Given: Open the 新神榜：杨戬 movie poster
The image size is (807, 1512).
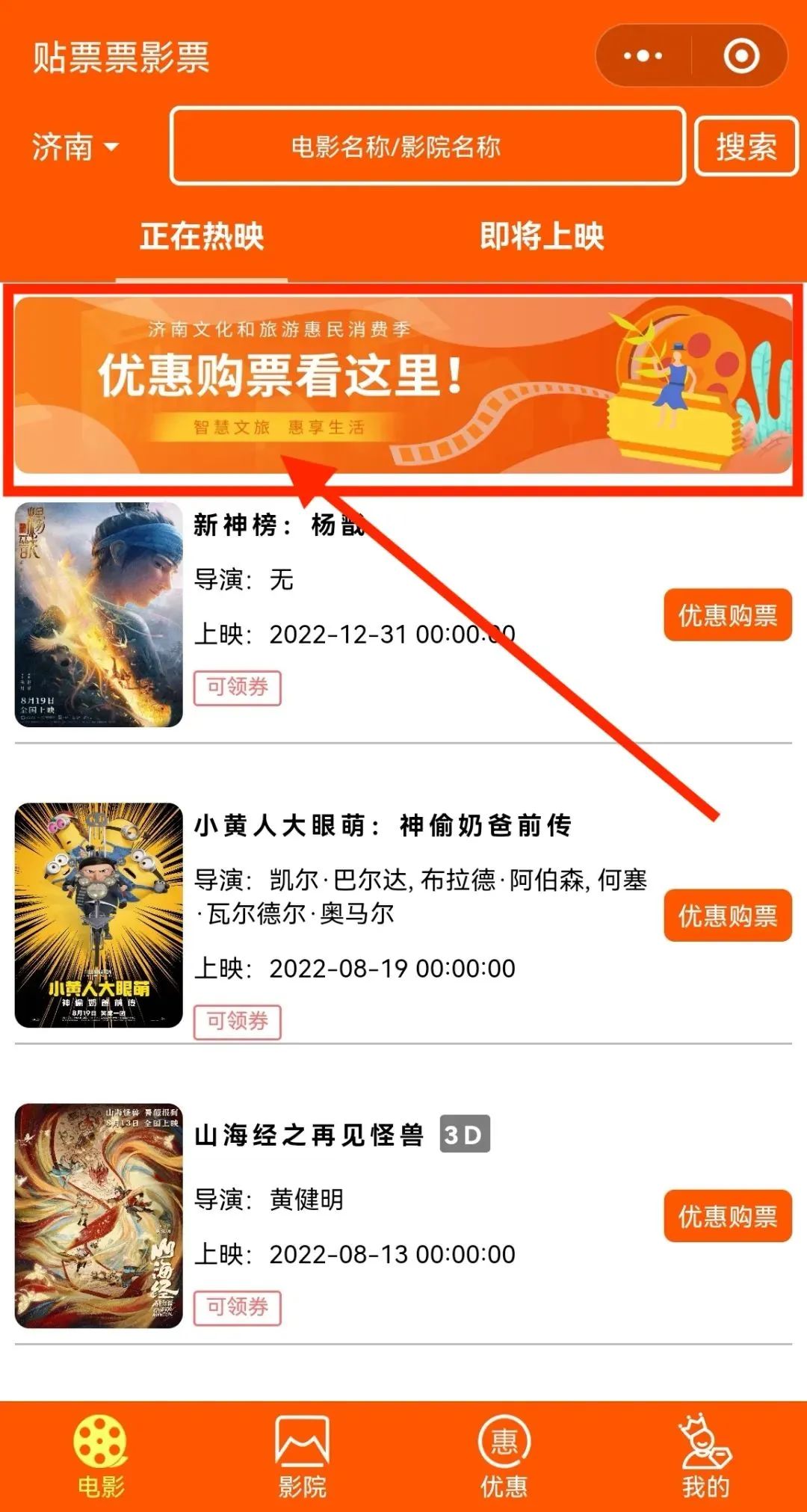Looking at the screenshot, I should 100,613.
